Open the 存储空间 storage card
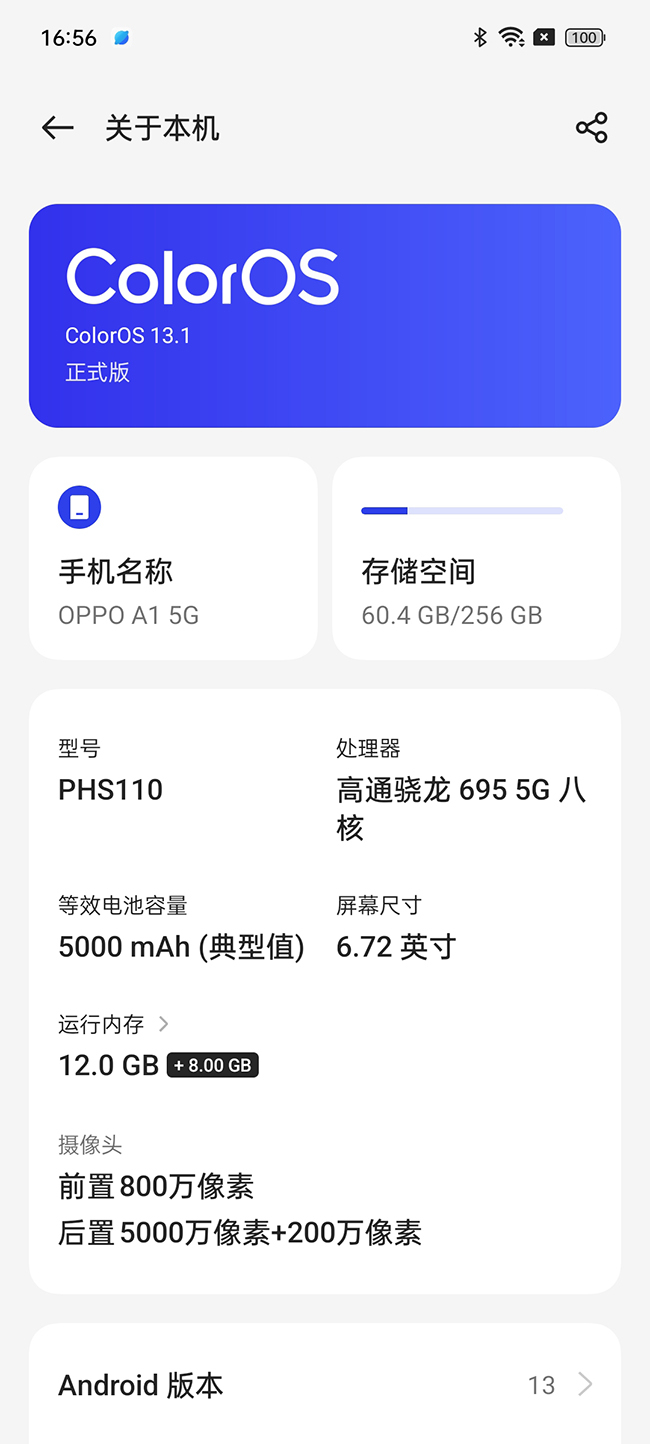Viewport: 650px width, 1444px height. click(x=476, y=558)
